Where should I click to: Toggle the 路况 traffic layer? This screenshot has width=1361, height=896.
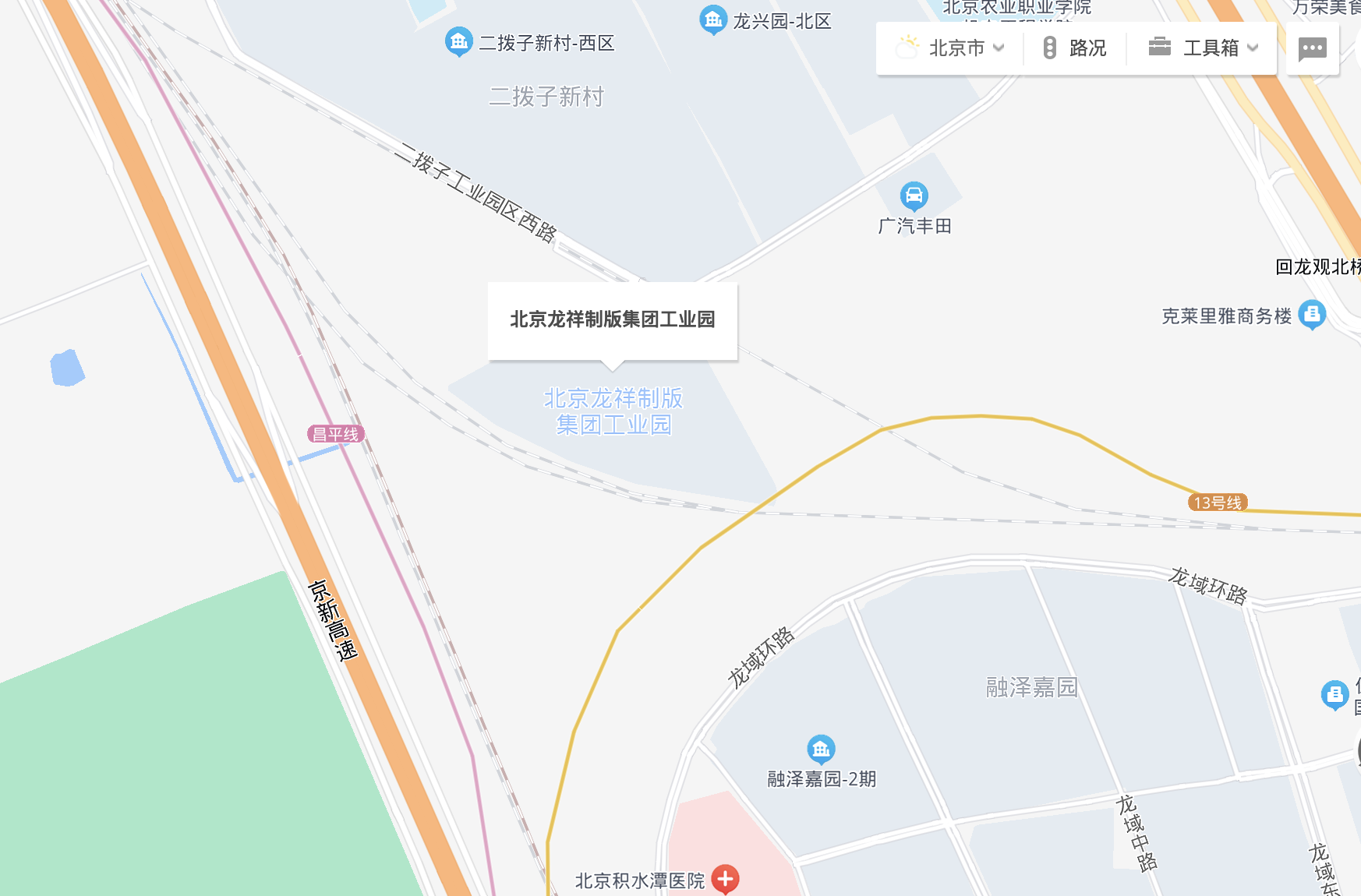tap(1075, 48)
